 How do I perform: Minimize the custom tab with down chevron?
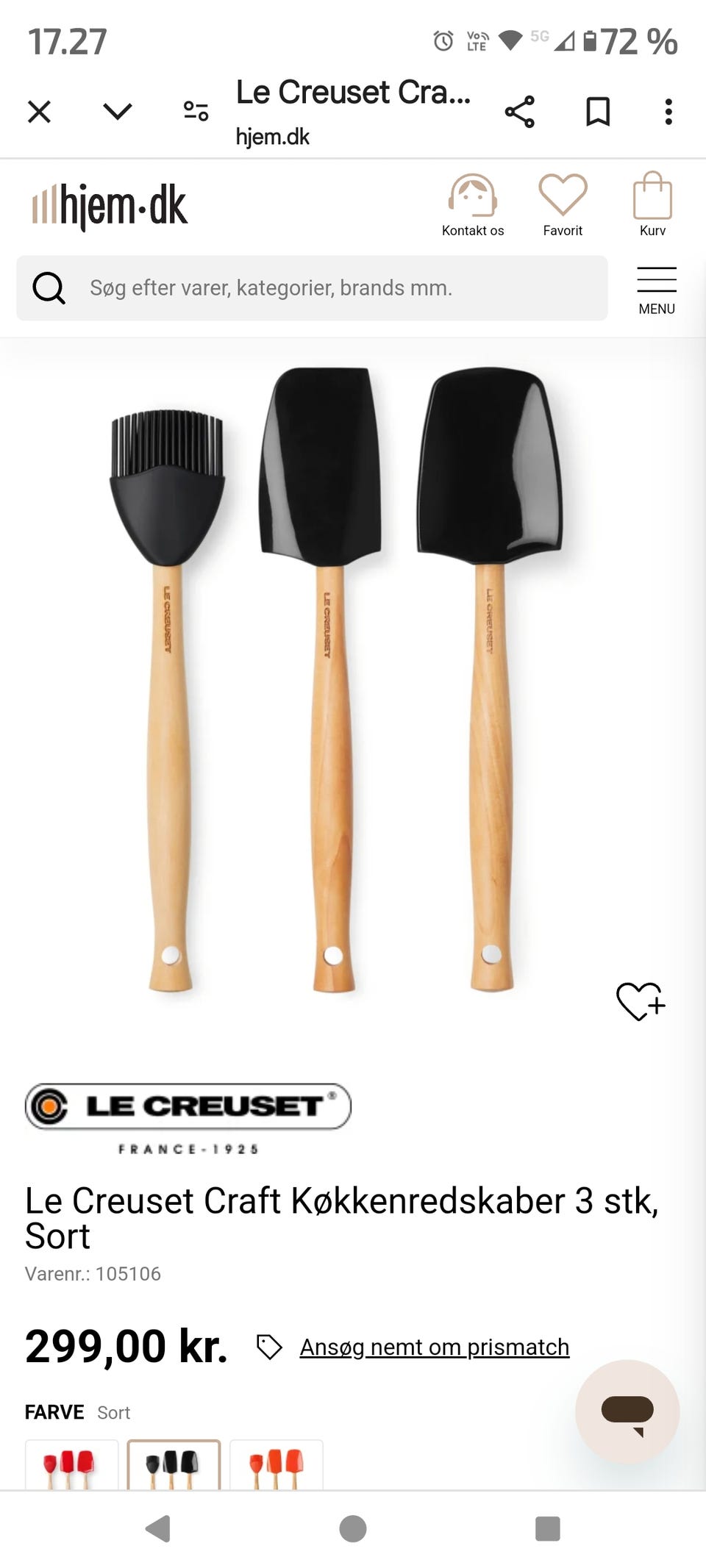pos(118,112)
